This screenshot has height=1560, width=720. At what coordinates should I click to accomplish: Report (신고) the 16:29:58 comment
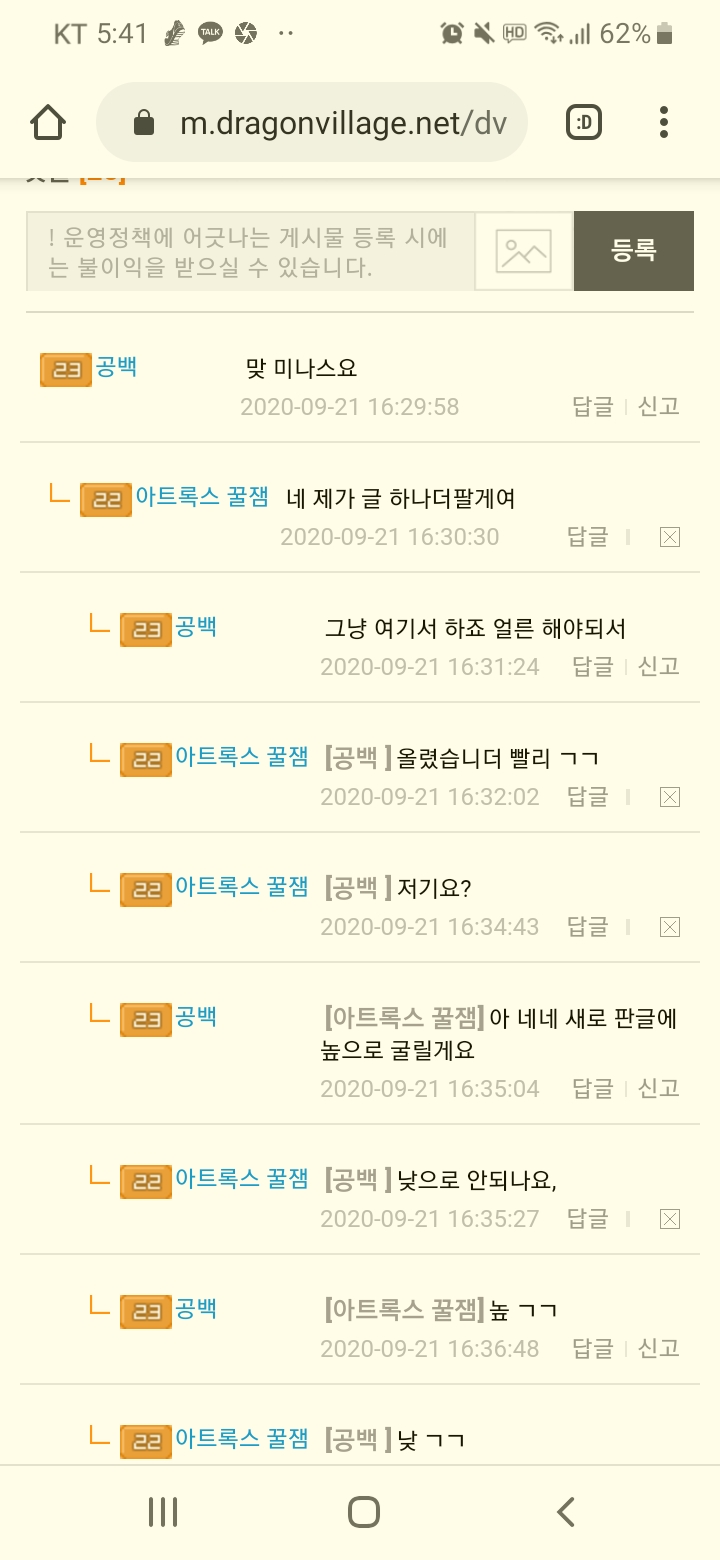[x=659, y=406]
